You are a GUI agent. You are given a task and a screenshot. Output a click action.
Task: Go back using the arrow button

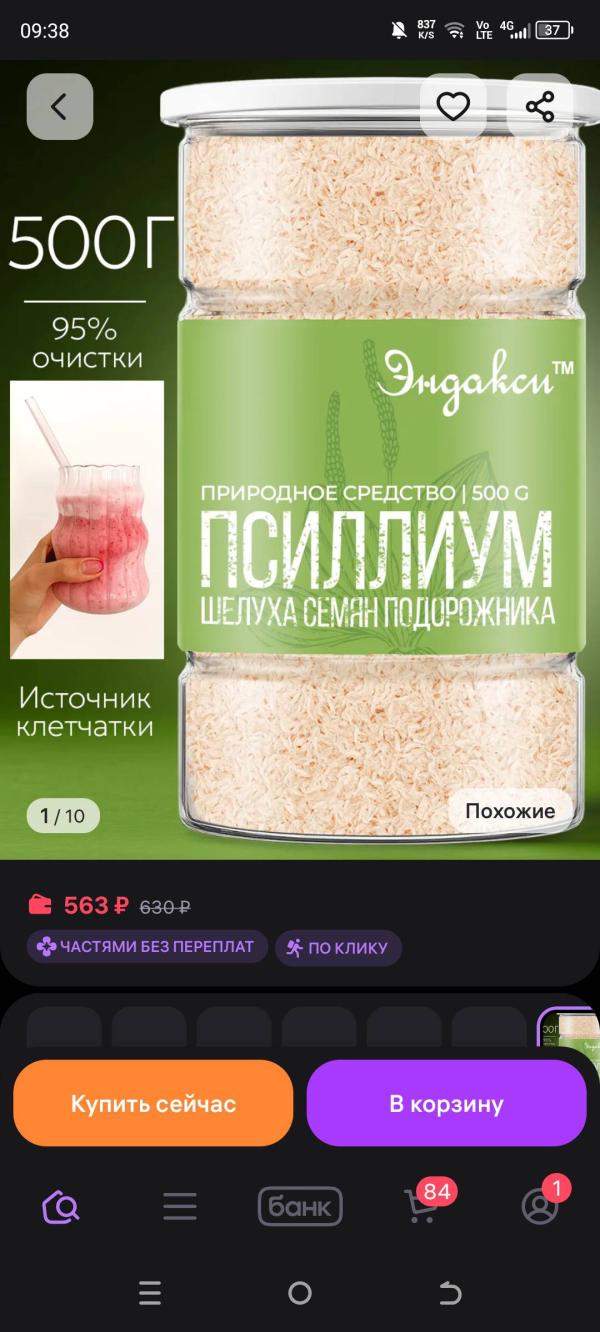click(60, 107)
